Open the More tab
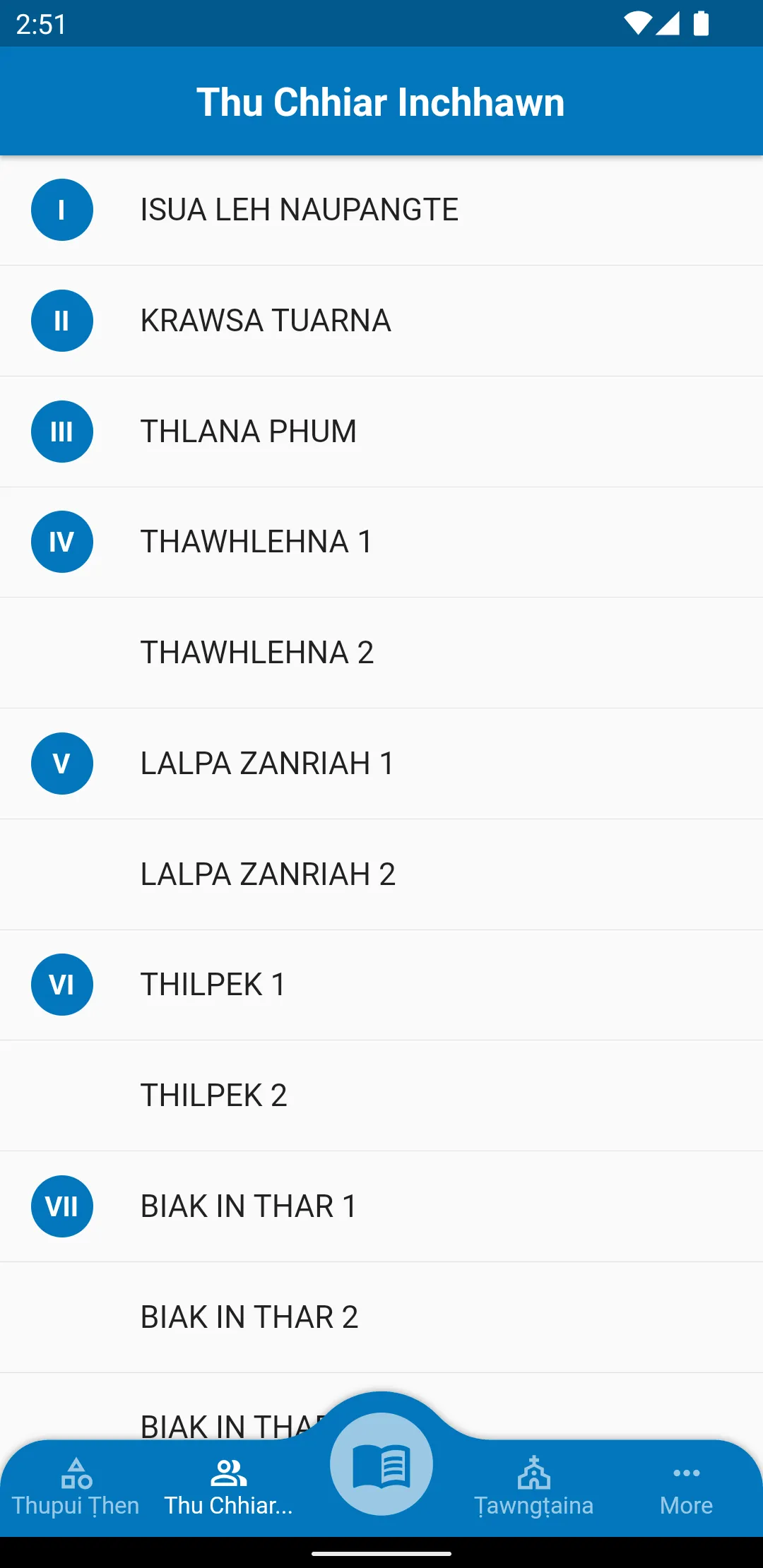Image resolution: width=763 pixels, height=1568 pixels. coord(686,1487)
